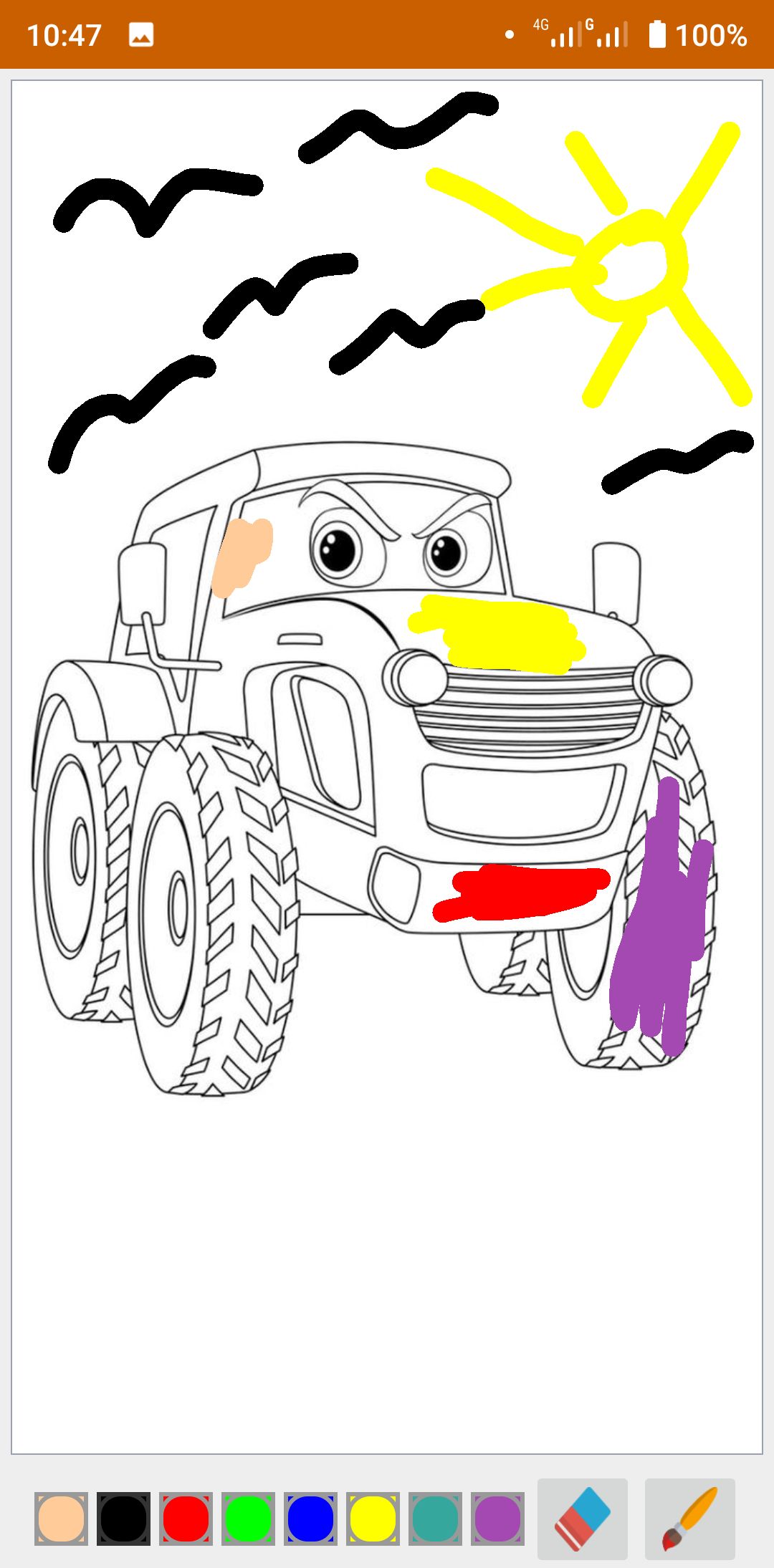The height and width of the screenshot is (1568, 774).
Task: Choose the red color swatch
Action: [186, 1519]
